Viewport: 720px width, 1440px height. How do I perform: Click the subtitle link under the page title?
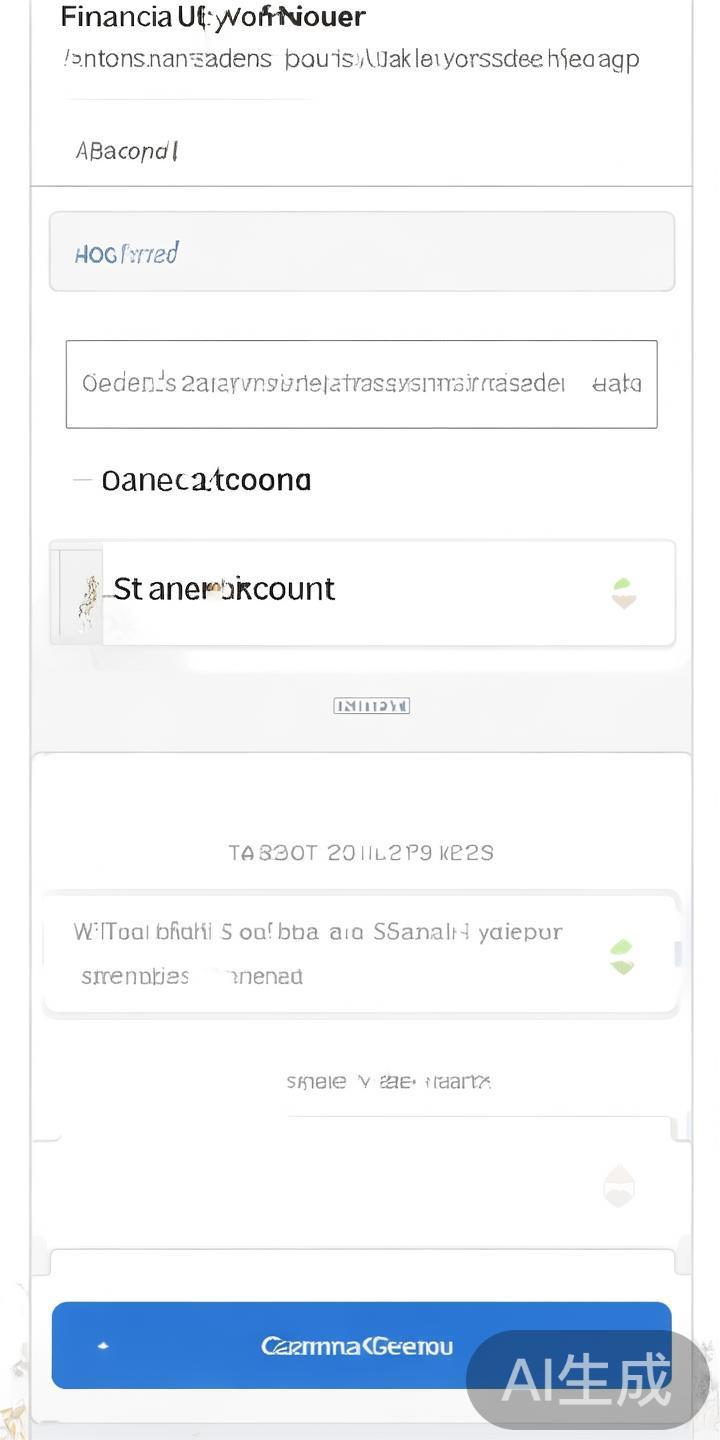360,59
